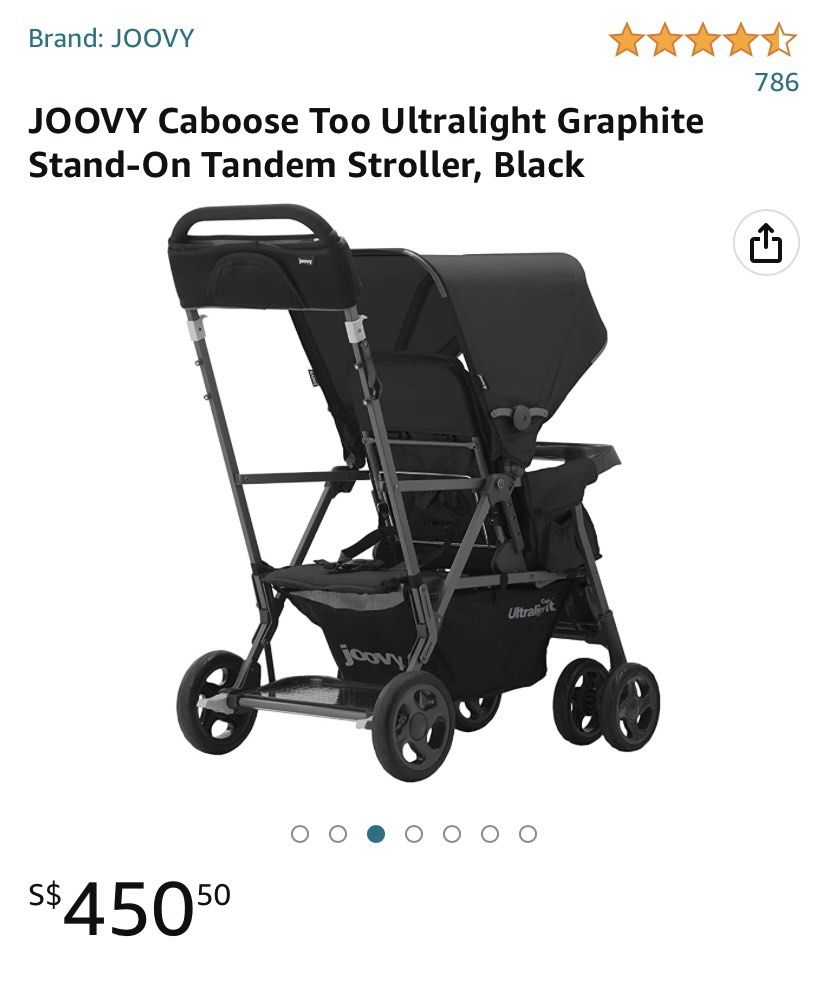Select the sixth carousel dot
The width and height of the screenshot is (828, 982).
(486, 830)
